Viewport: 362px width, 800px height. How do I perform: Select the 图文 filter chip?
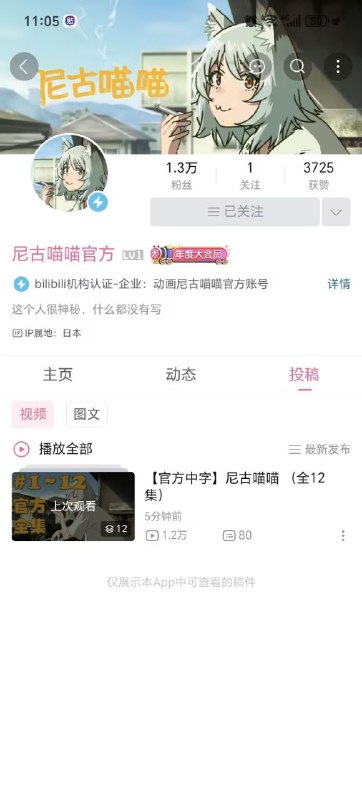pos(87,414)
